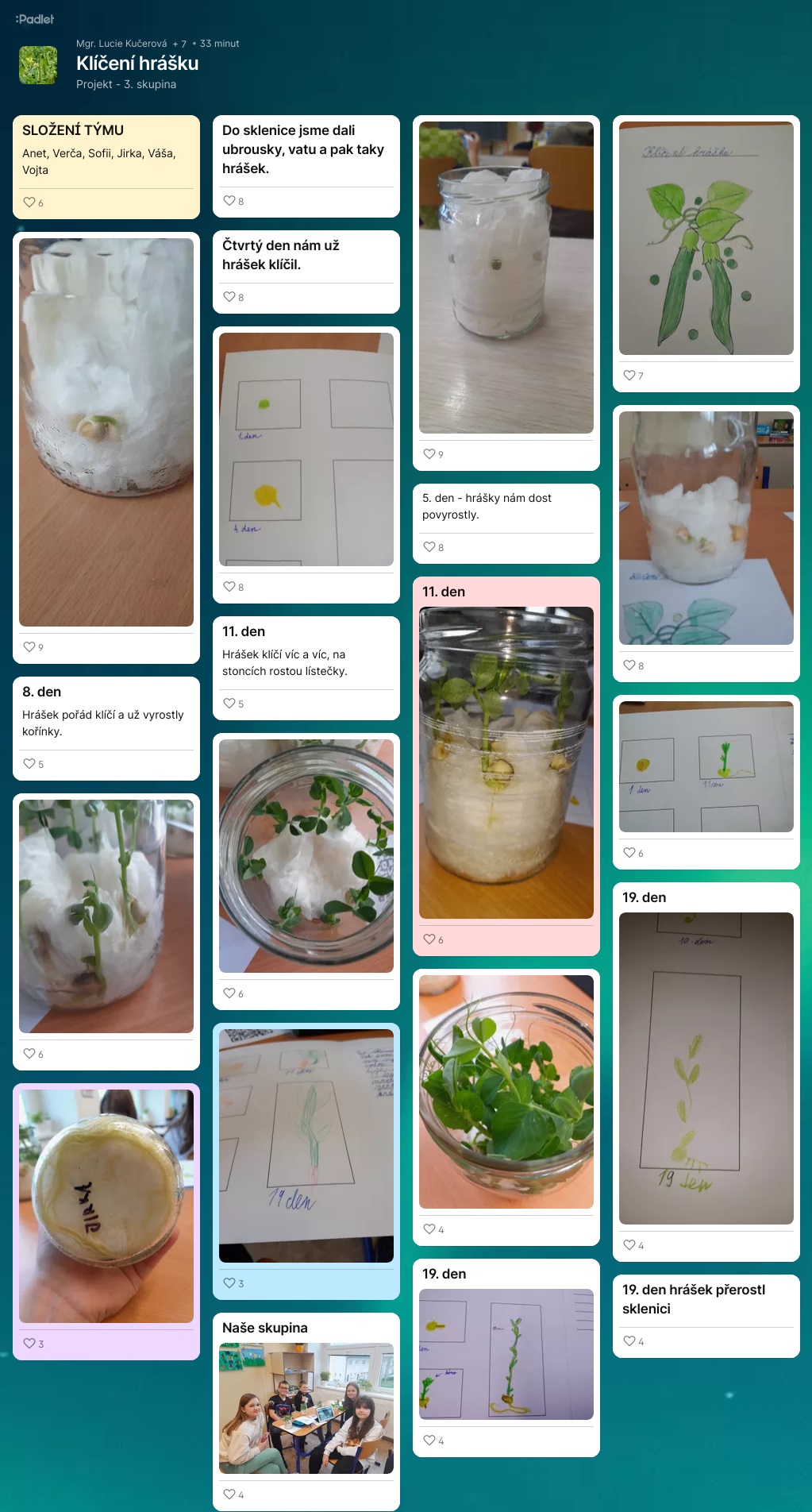Open the jar photo in the pink "11. den" card
The image size is (812, 1512).
506,762
